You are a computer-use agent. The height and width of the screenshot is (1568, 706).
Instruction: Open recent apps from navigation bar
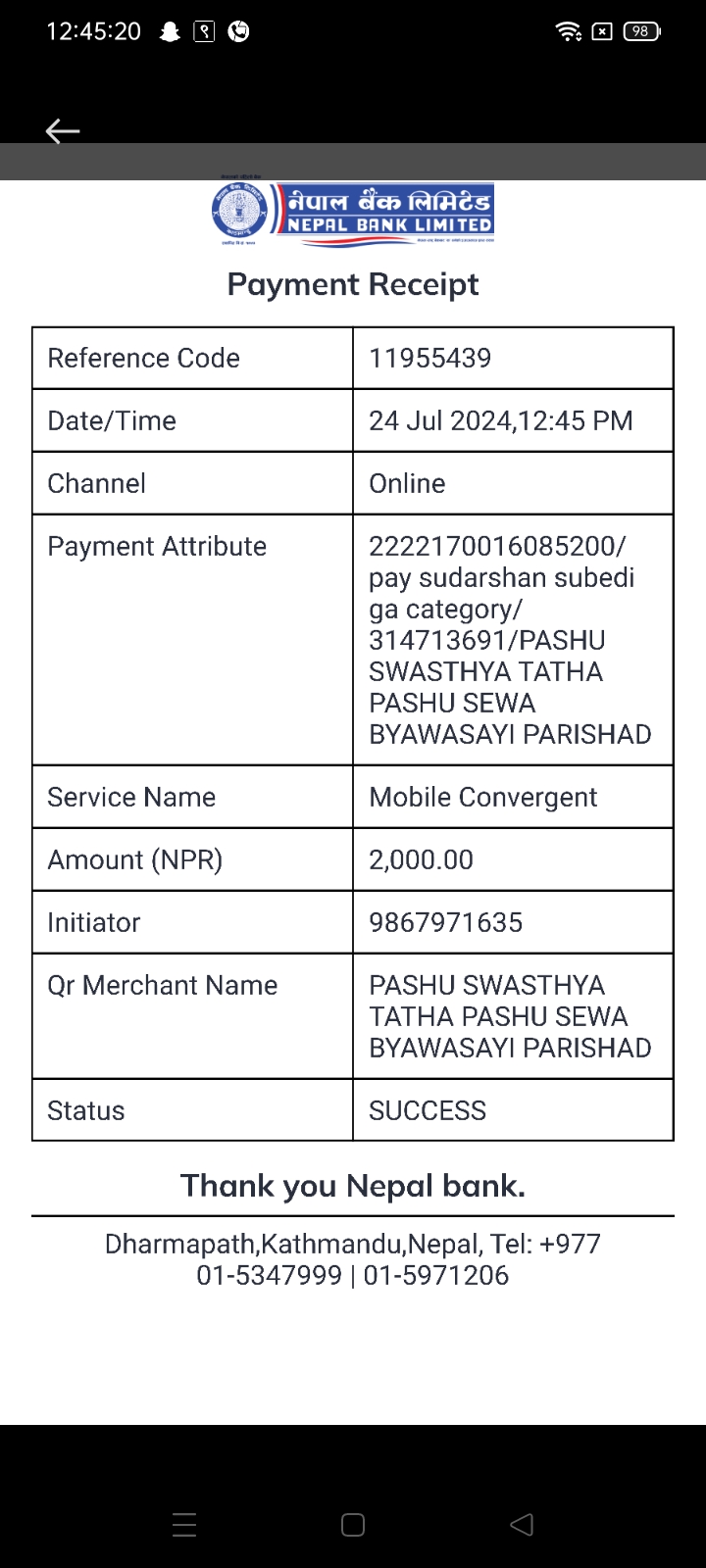[184, 1525]
